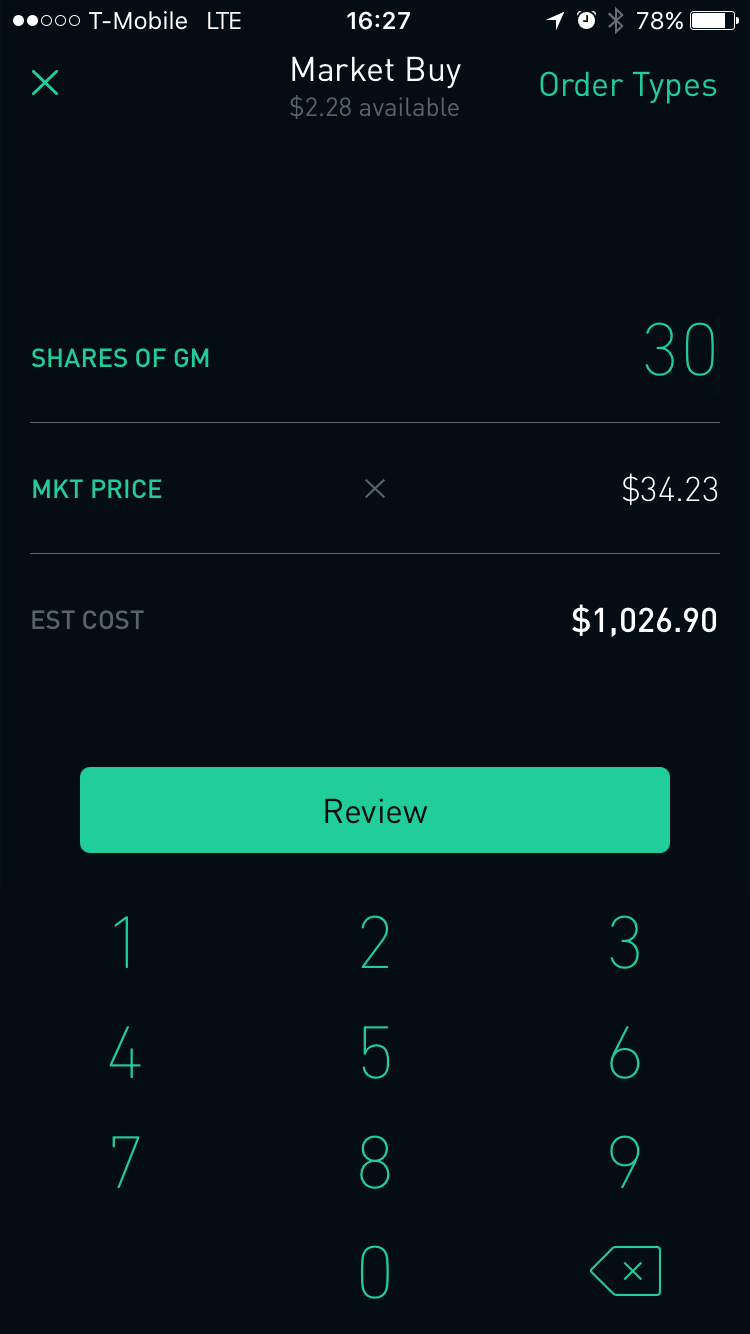Enter digit 6 on the keypad
Screen dimensions: 750x1334
[x=625, y=1052]
